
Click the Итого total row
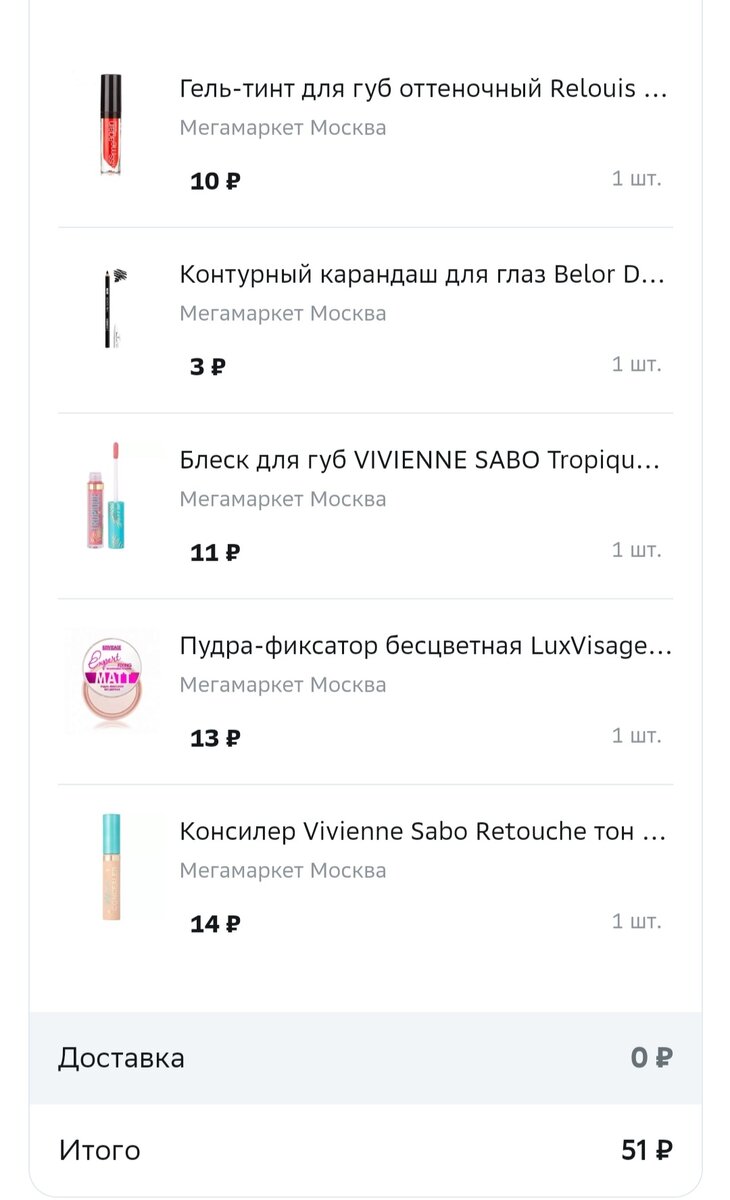[x=365, y=1150]
